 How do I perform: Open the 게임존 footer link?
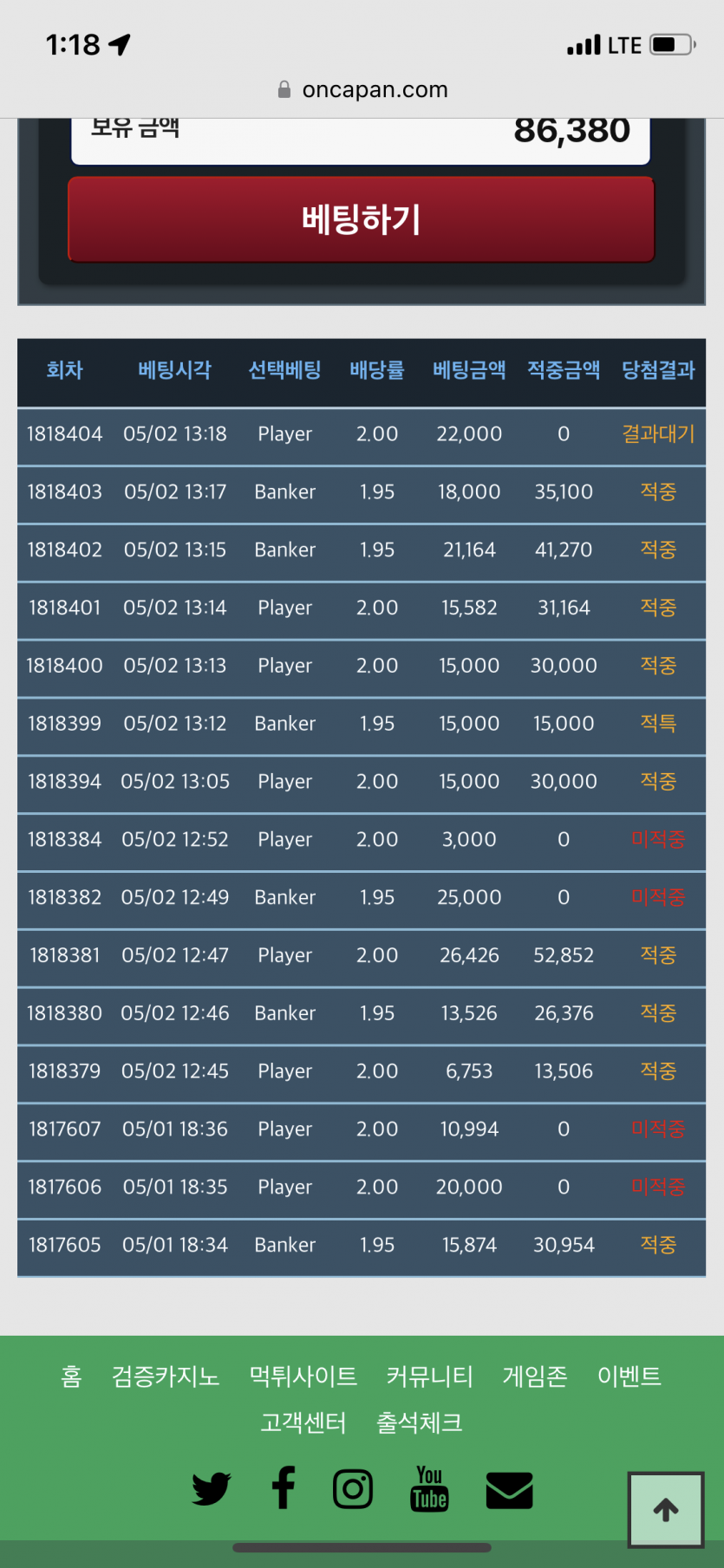click(x=535, y=1376)
